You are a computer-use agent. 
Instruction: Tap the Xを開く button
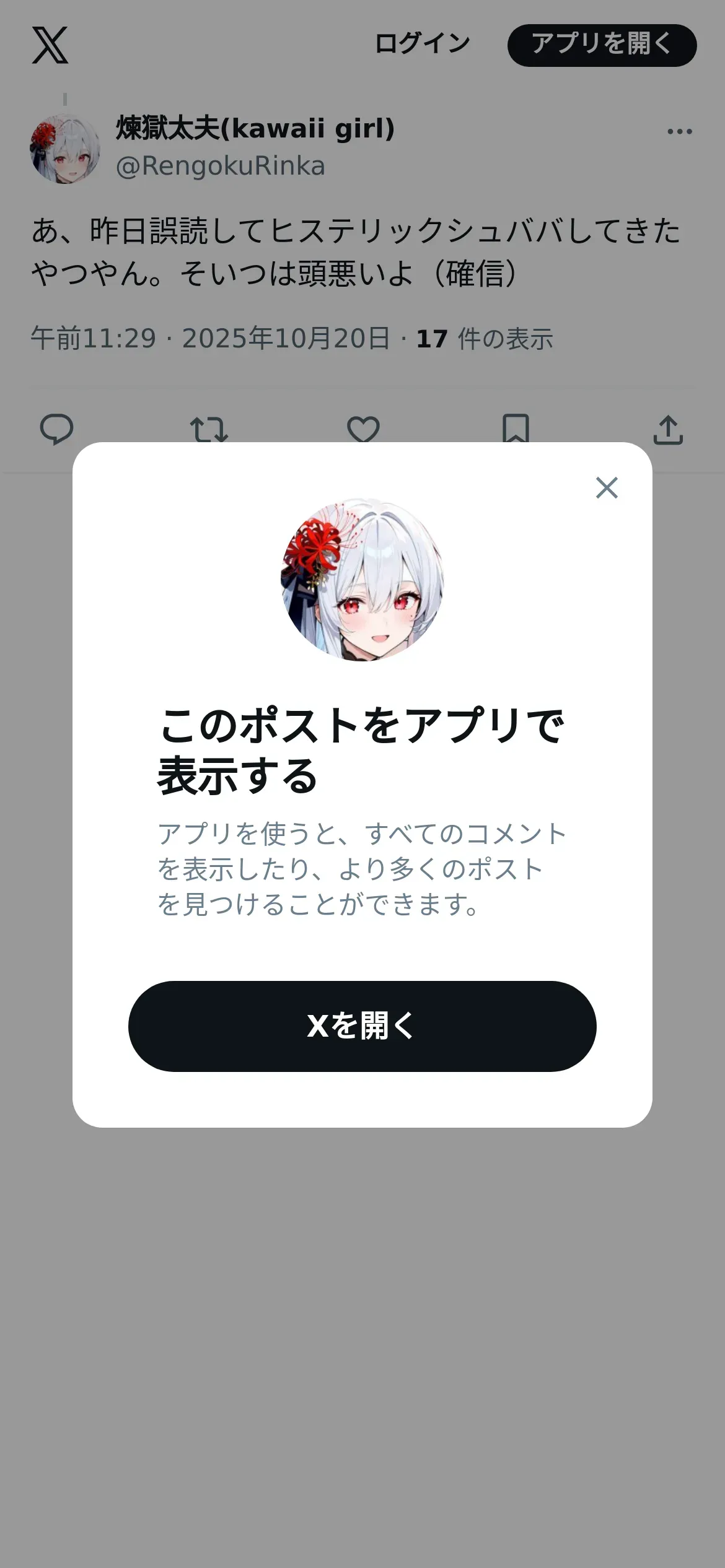[x=362, y=1026]
